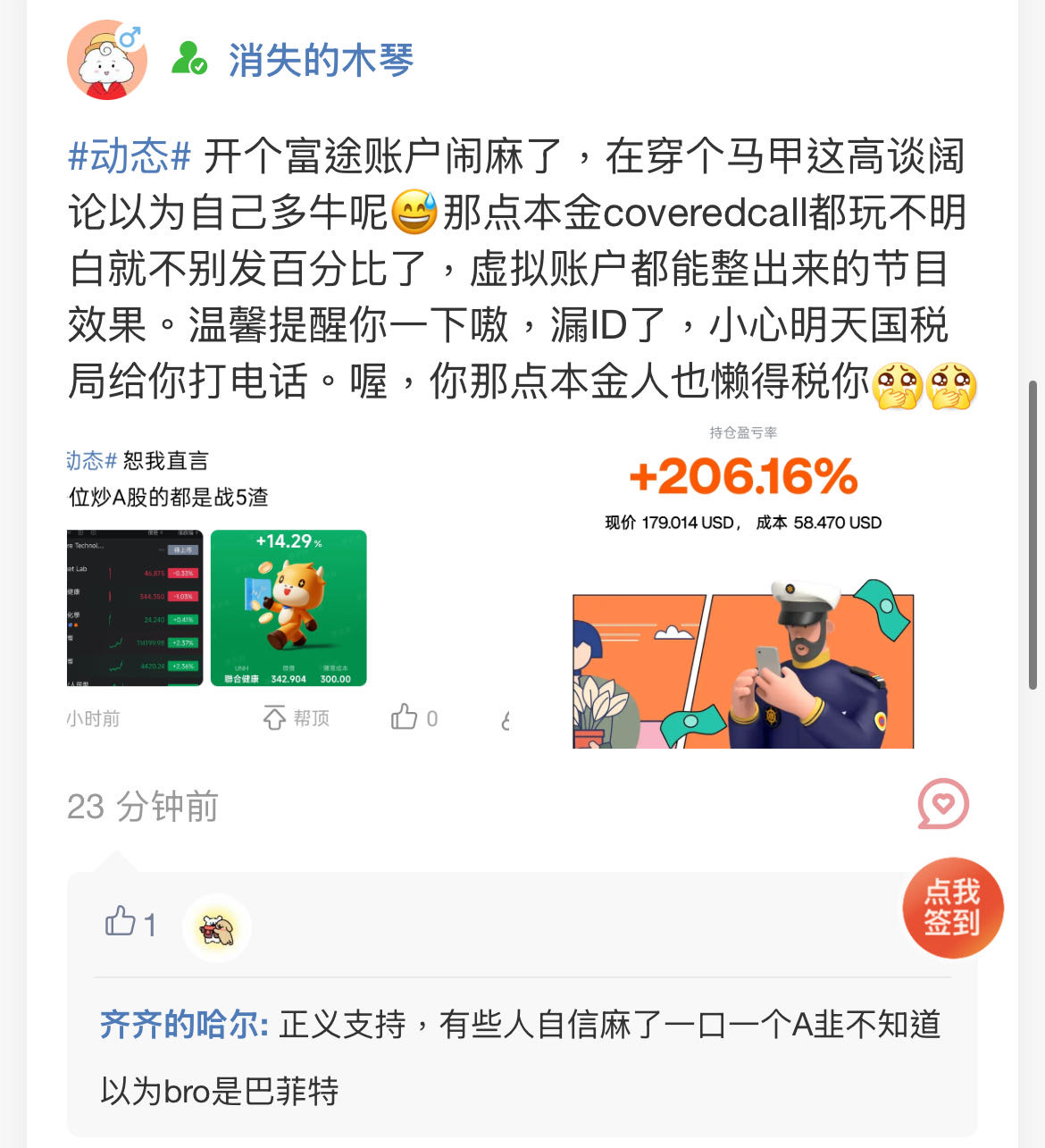Open the #动态# hashtag topic
Screen dimensions: 1045x1148
pos(130,156)
